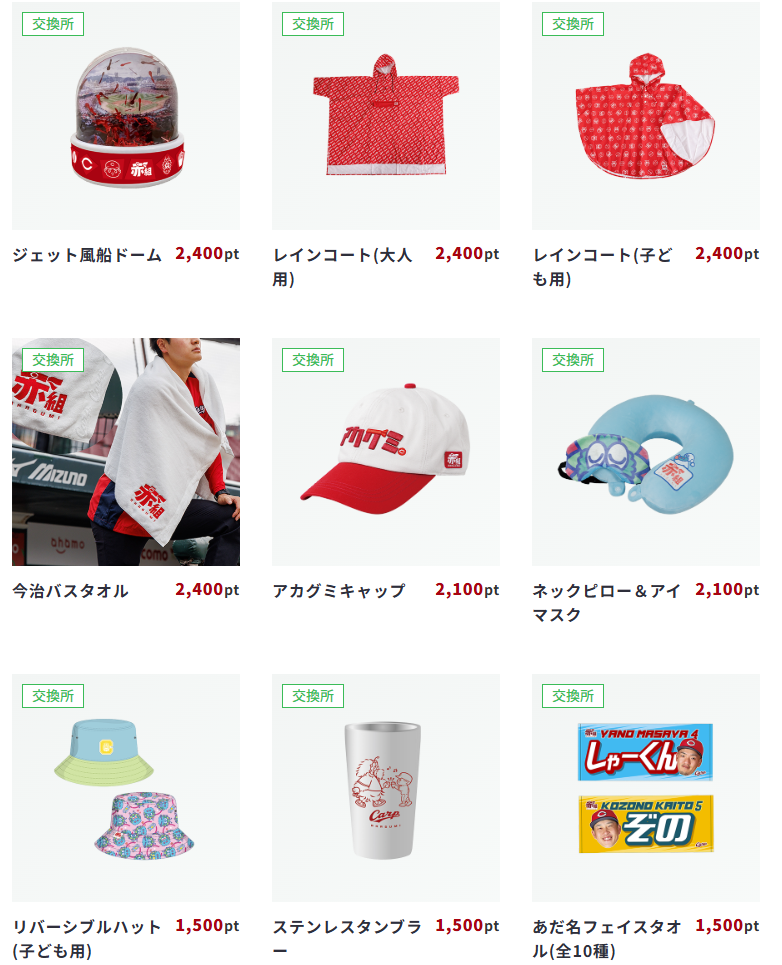This screenshot has height=965, width=782.
Task: View the レインコート(大人用) item
Action: [386, 117]
